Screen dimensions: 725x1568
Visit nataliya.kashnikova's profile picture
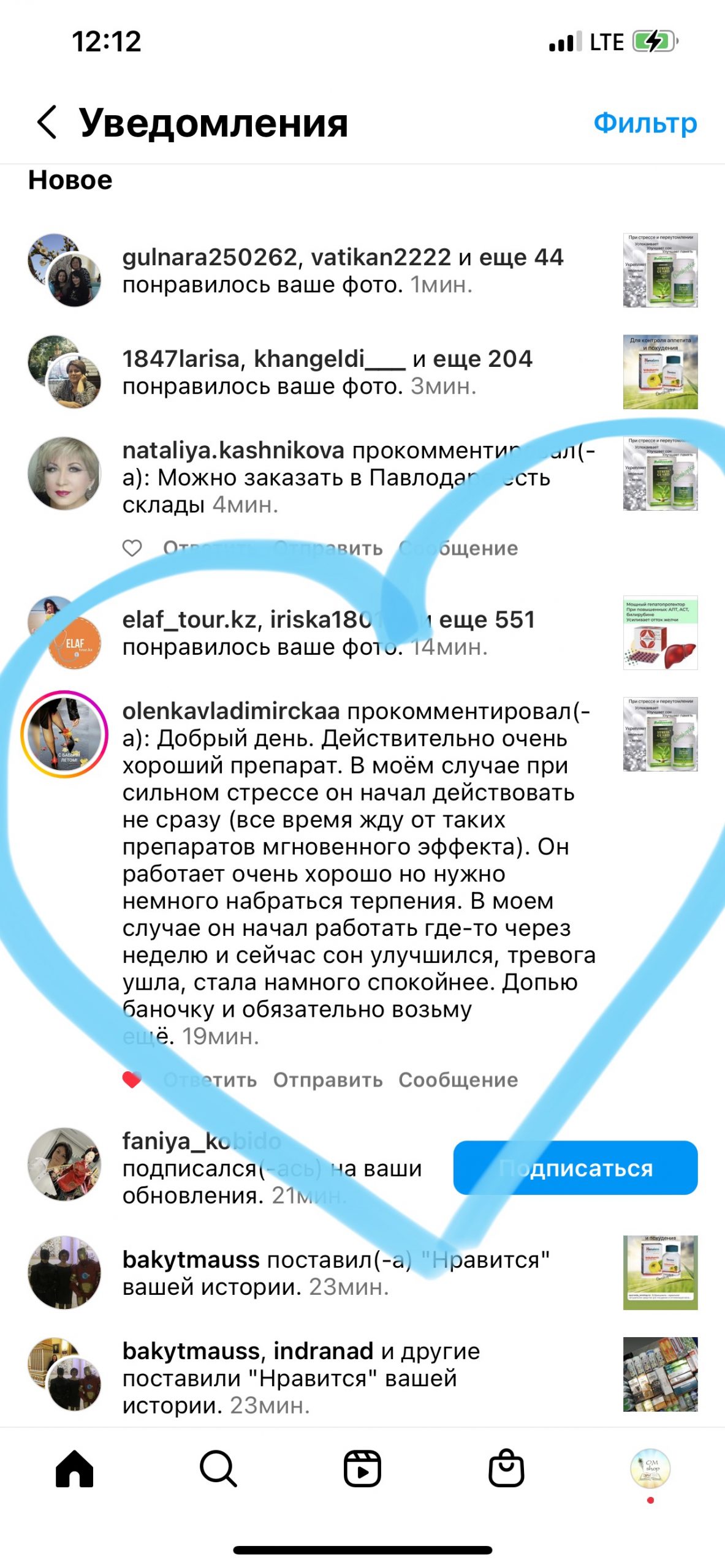point(64,473)
